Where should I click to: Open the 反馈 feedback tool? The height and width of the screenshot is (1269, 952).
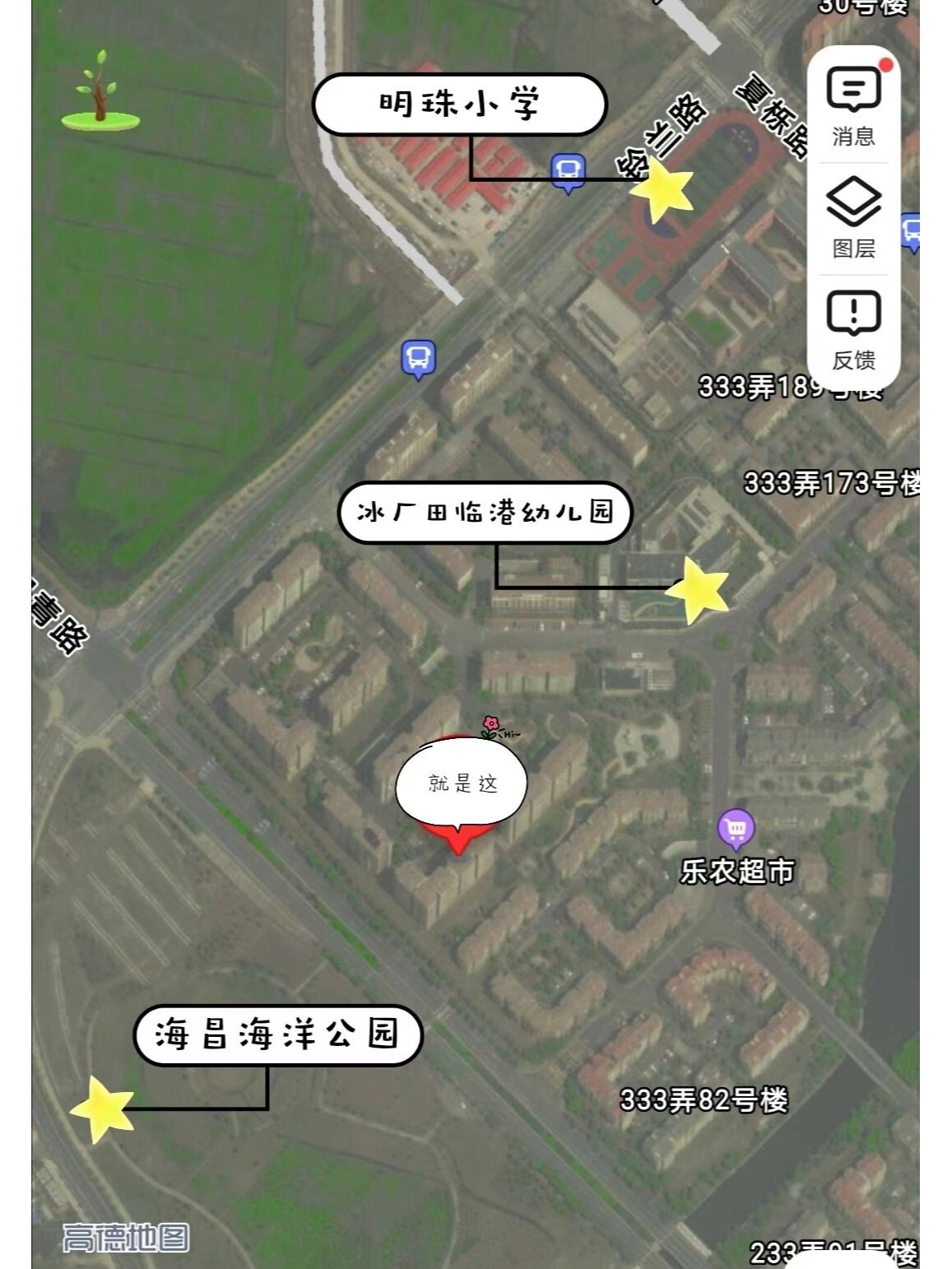coord(852,333)
